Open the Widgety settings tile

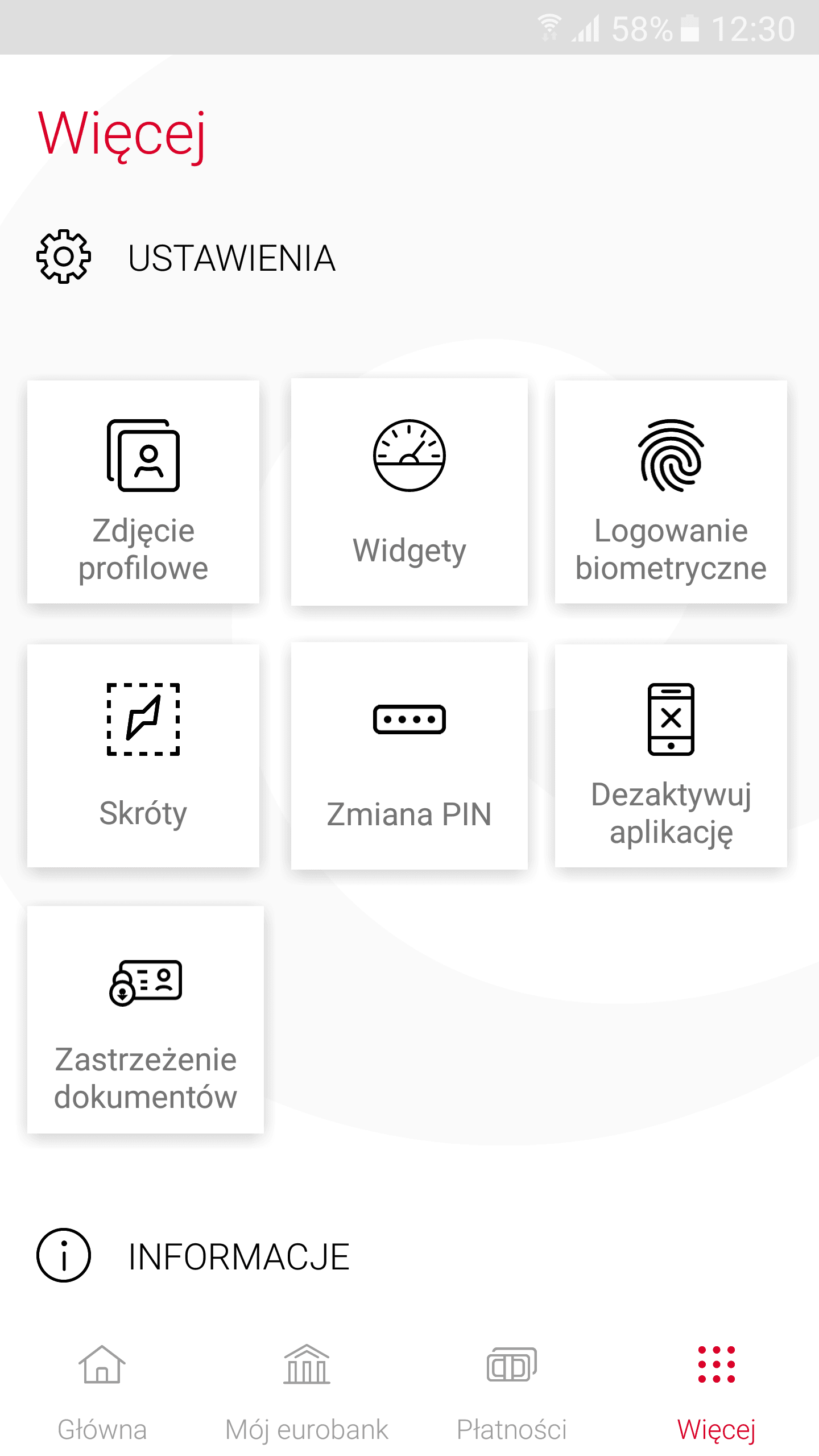pyautogui.click(x=409, y=492)
